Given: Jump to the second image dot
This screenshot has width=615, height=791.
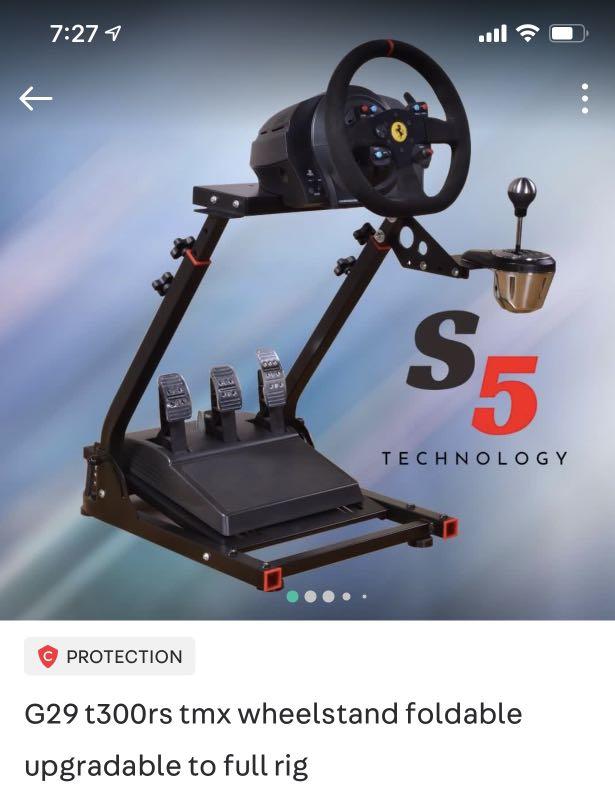Looking at the screenshot, I should (x=310, y=597).
